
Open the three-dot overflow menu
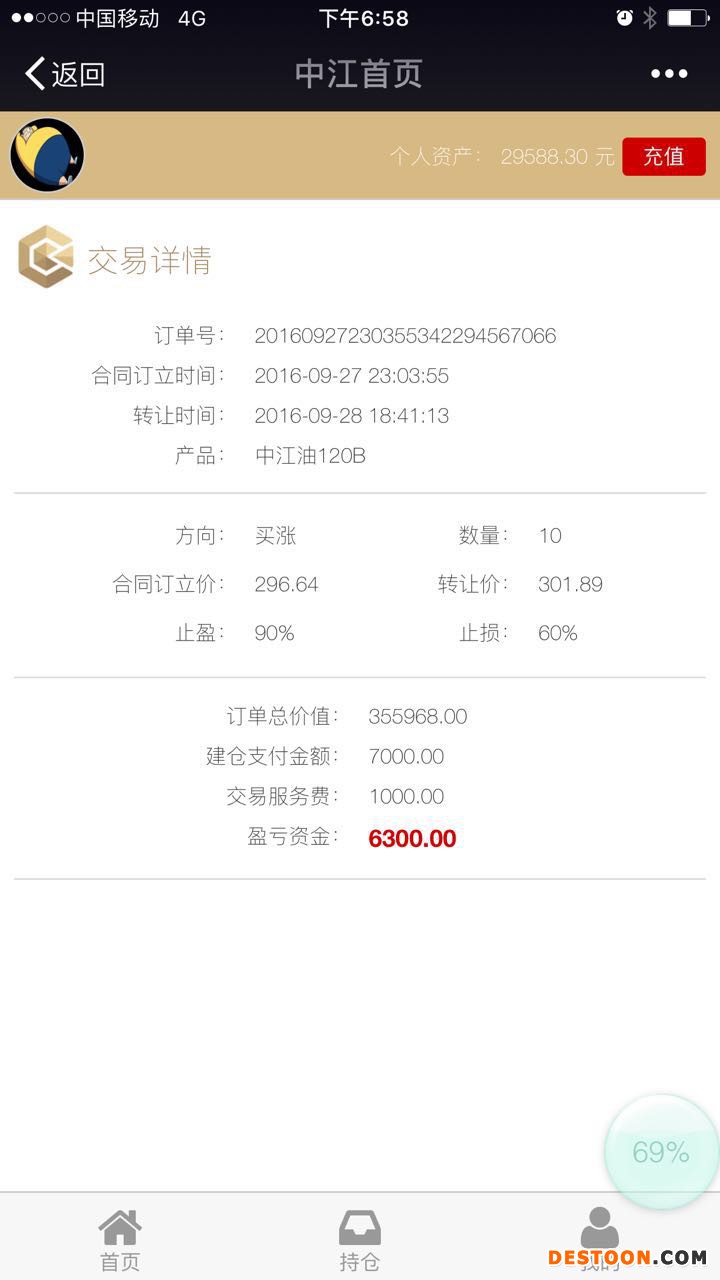coord(669,74)
